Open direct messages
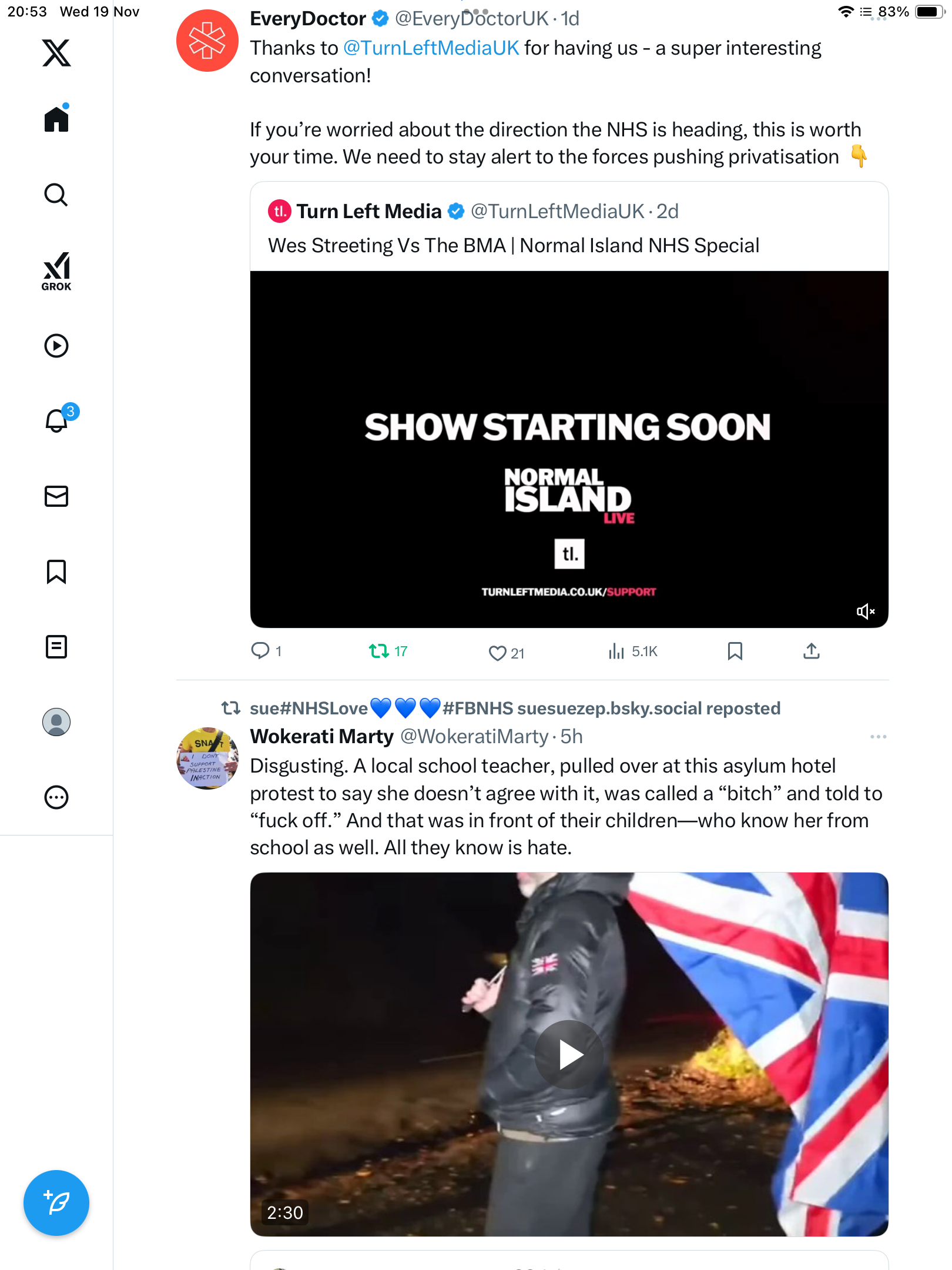The height and width of the screenshot is (1270, 952). click(56, 496)
